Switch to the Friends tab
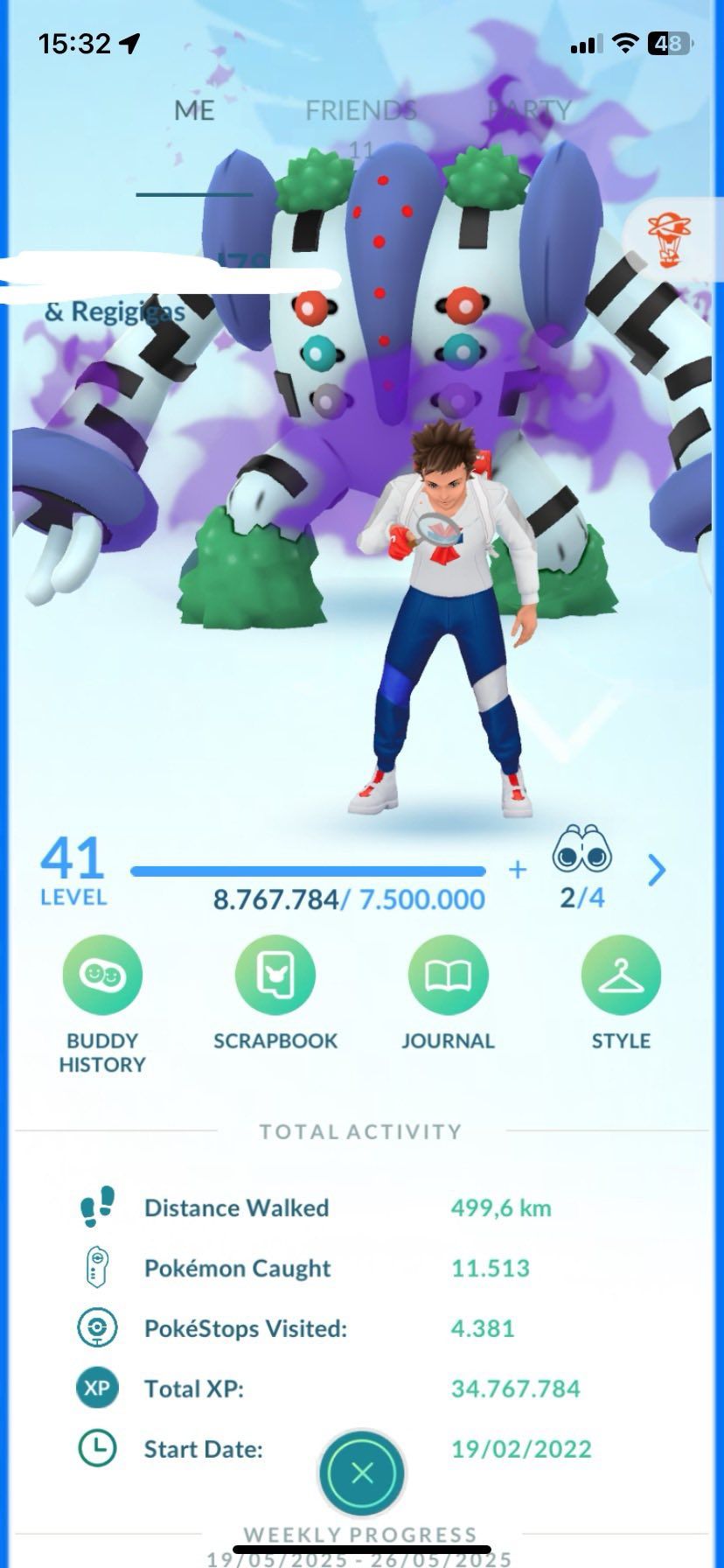This screenshot has height=1568, width=724. point(360,111)
